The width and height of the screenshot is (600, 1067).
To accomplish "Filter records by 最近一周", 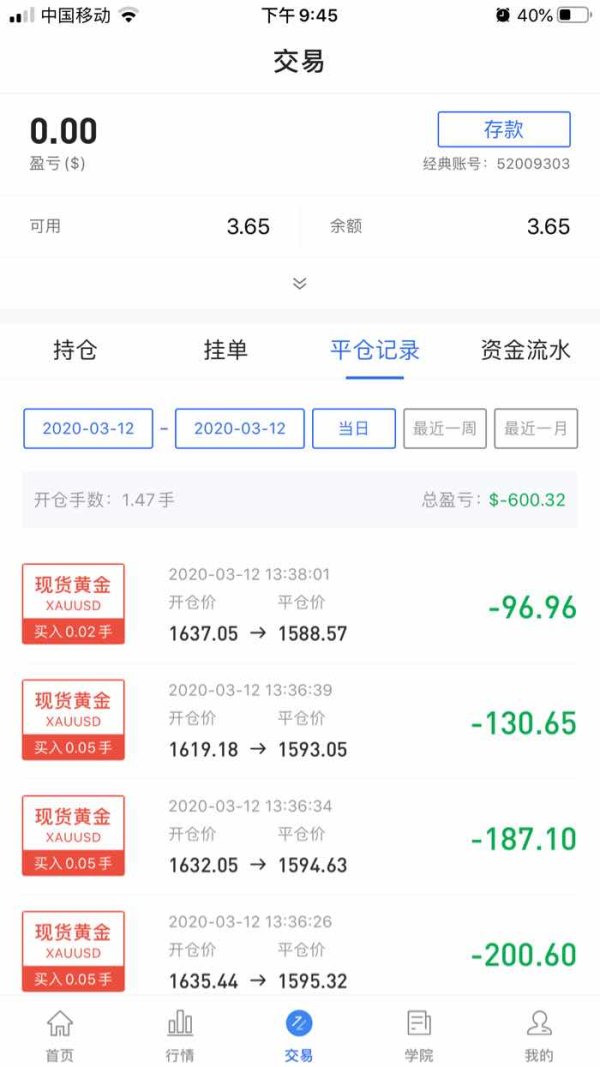I will pyautogui.click(x=445, y=429).
